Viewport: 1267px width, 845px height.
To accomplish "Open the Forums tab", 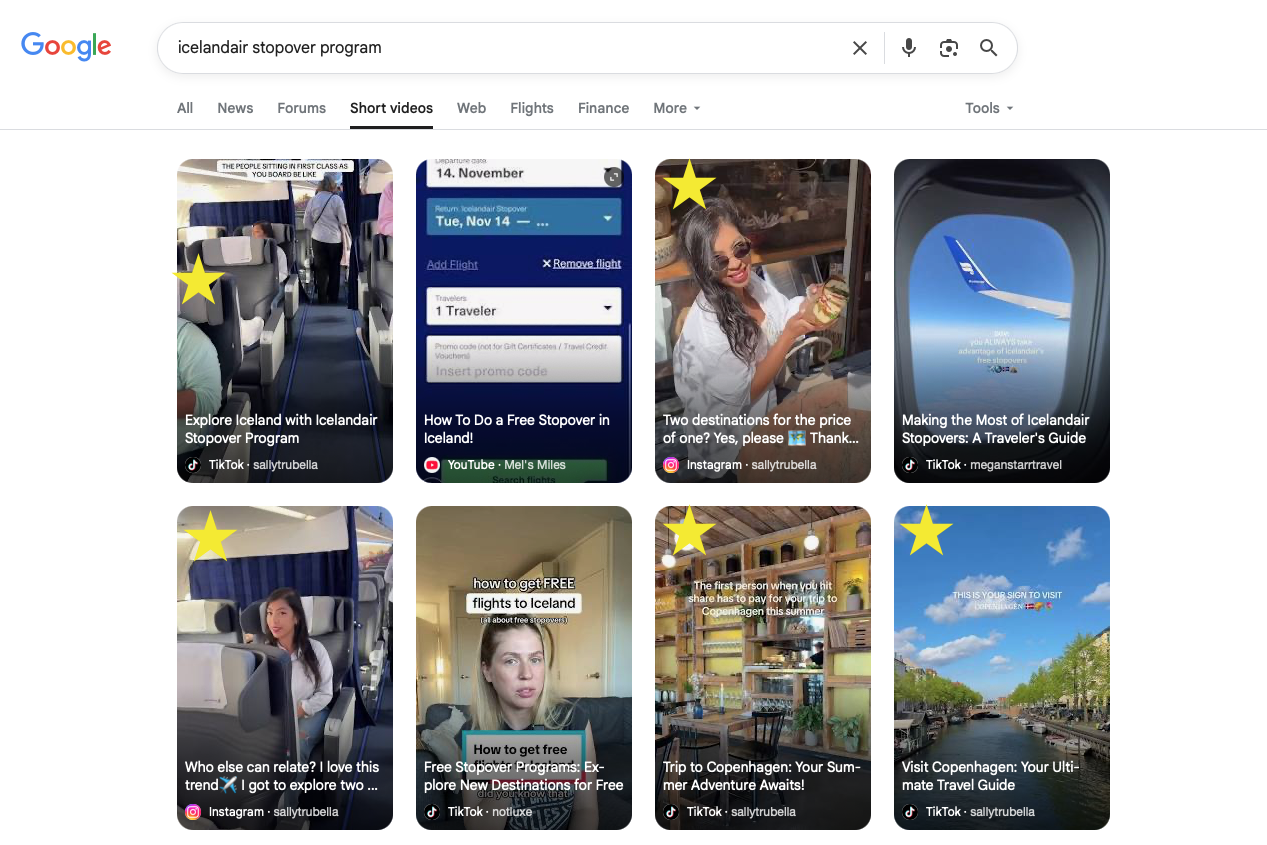I will click(x=302, y=108).
